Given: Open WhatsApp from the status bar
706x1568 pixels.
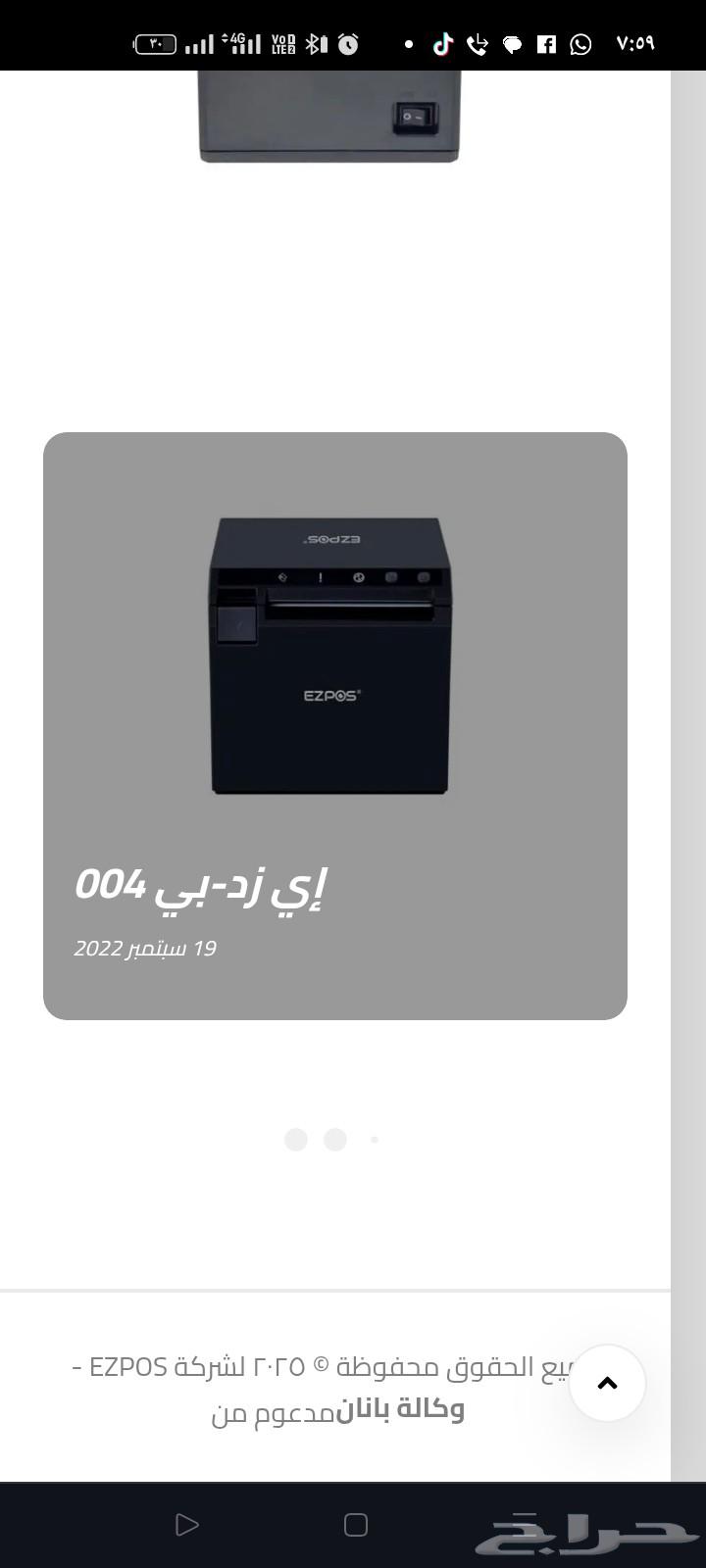Looking at the screenshot, I should click(x=582, y=44).
